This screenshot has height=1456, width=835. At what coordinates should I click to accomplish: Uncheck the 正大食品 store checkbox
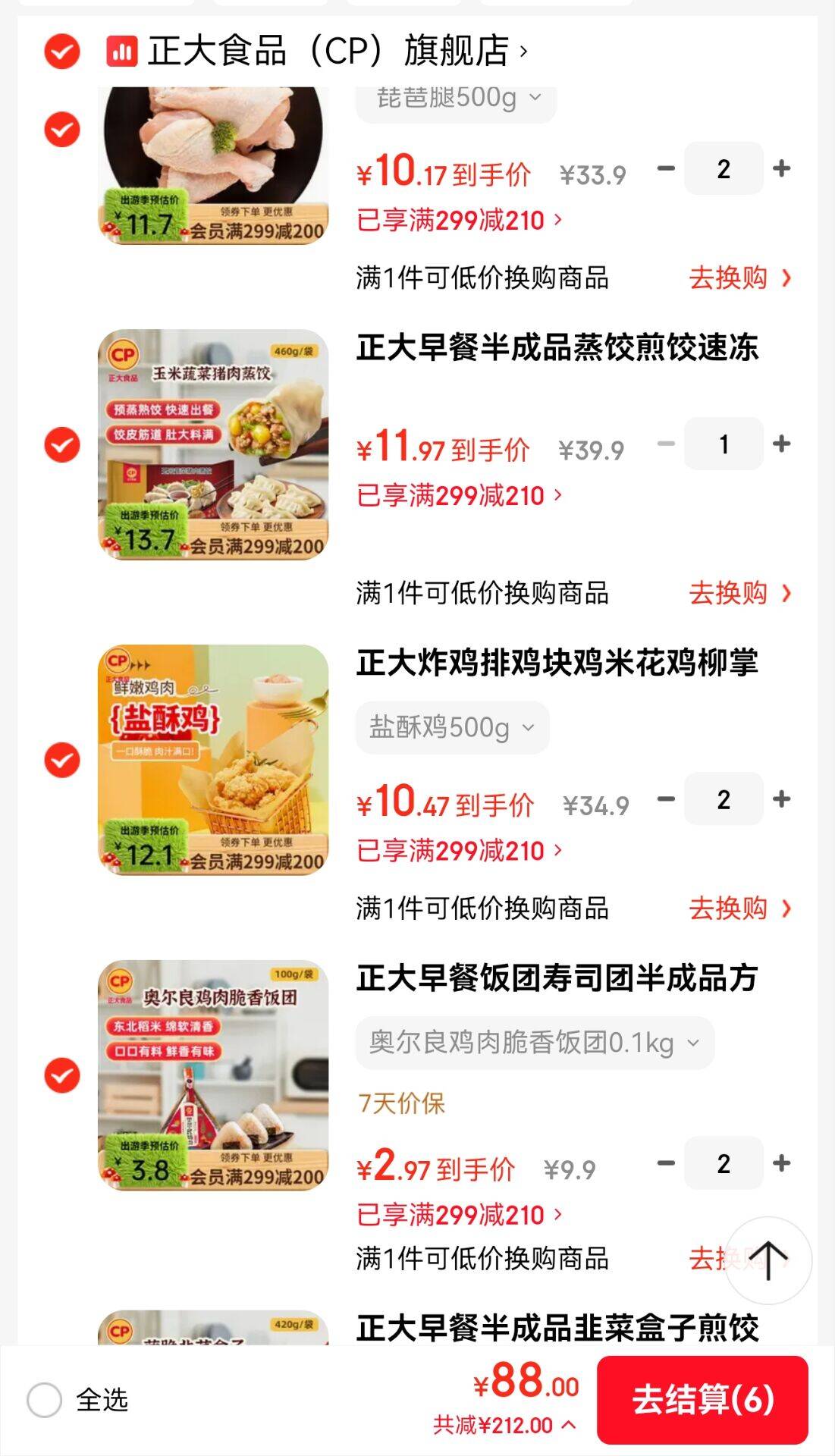click(x=62, y=52)
